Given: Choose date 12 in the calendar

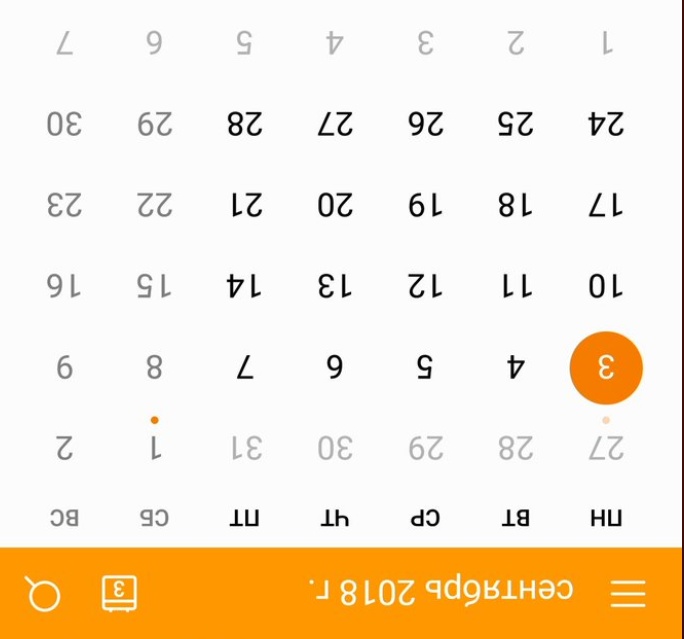Looking at the screenshot, I should (x=425, y=287).
